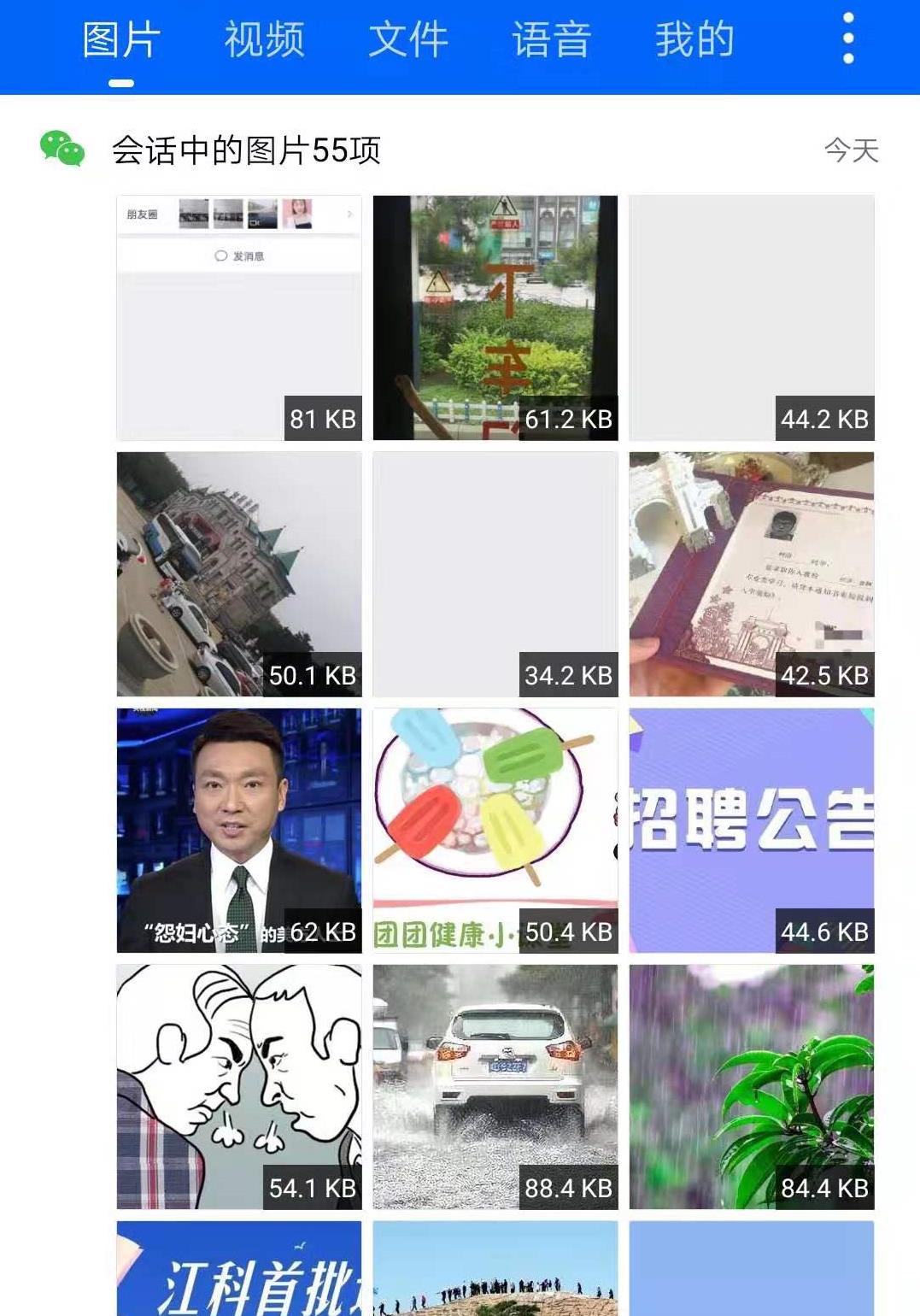Open the 朋友圈 screenshot thumbnail
The height and width of the screenshot is (1316, 920).
coord(239,318)
